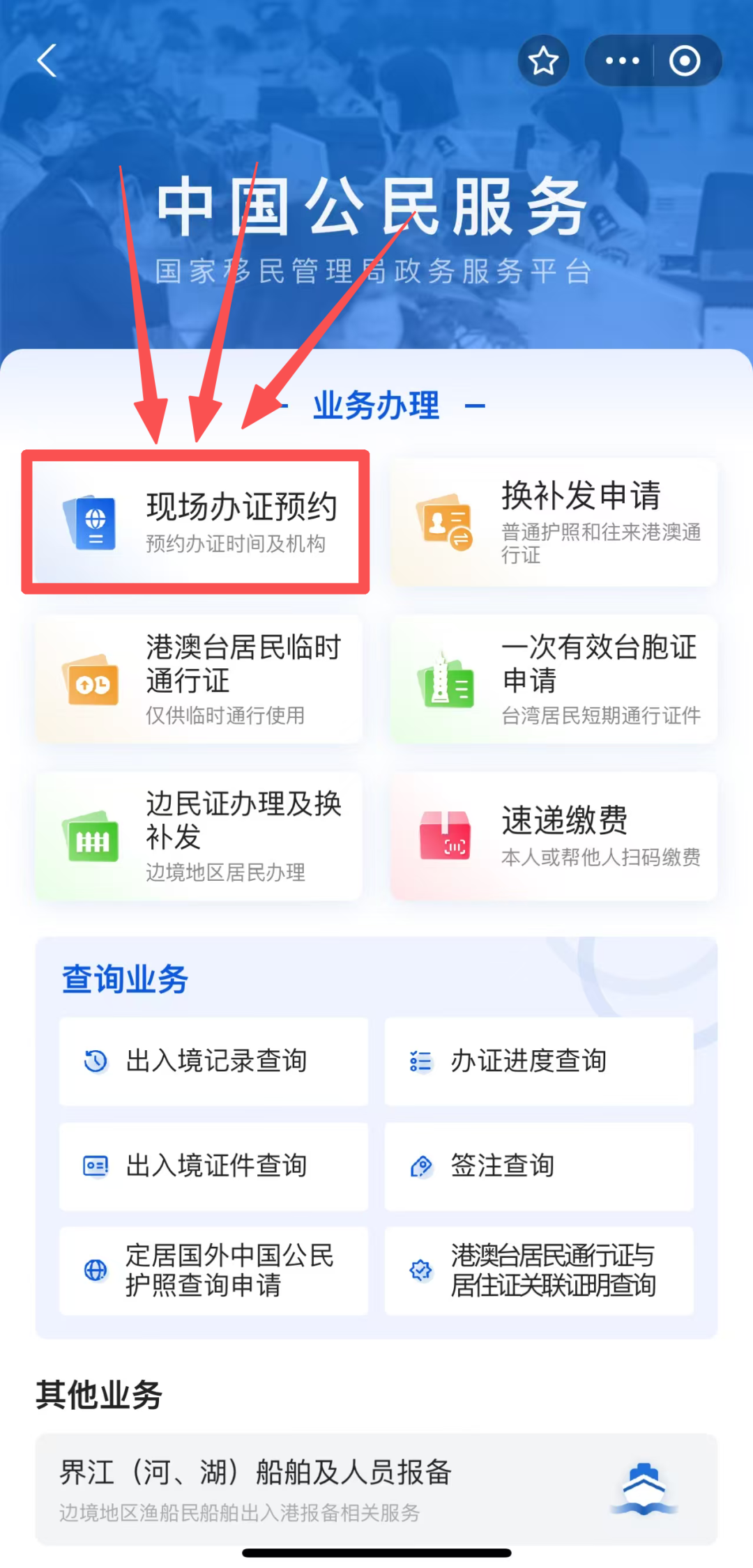The image size is (753, 1568).
Task: Open 速递缴费 payment card
Action: (554, 836)
